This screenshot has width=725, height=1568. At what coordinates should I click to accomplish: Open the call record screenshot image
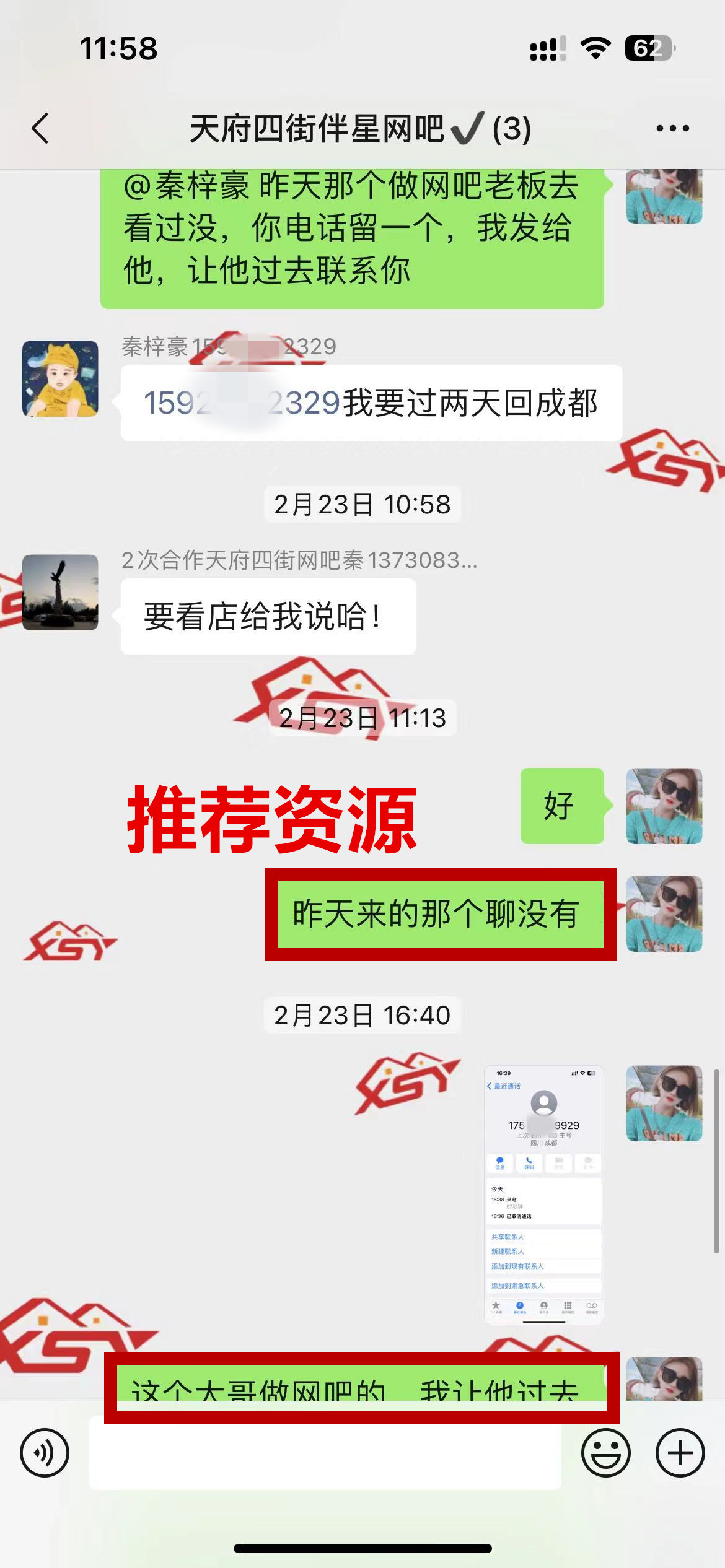click(543, 1194)
